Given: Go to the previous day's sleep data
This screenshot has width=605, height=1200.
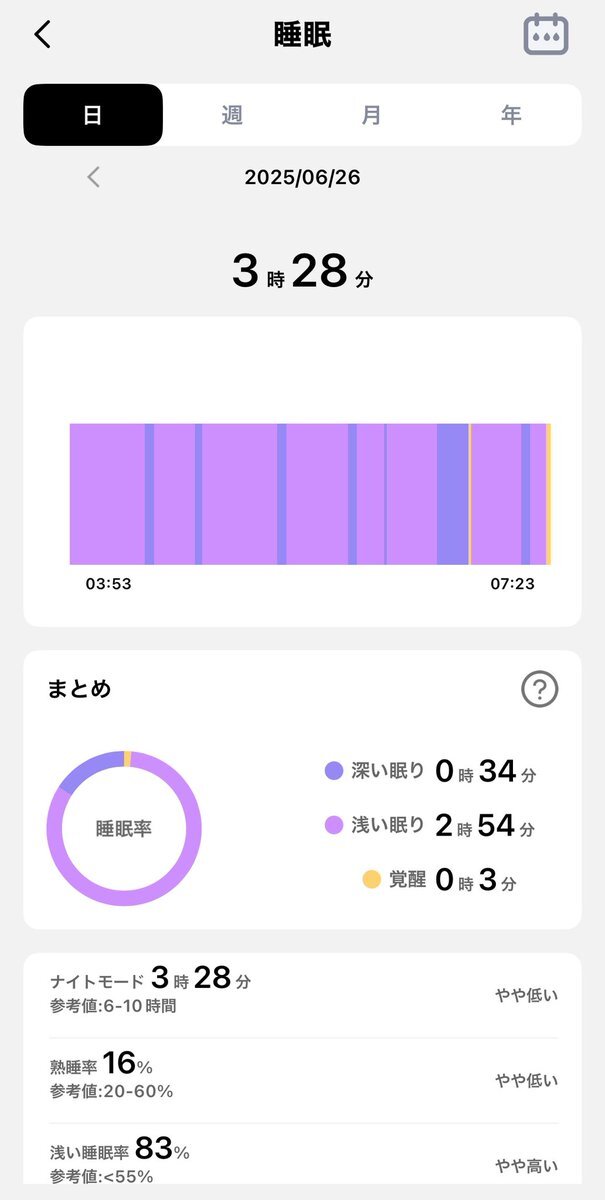Looking at the screenshot, I should (93, 178).
